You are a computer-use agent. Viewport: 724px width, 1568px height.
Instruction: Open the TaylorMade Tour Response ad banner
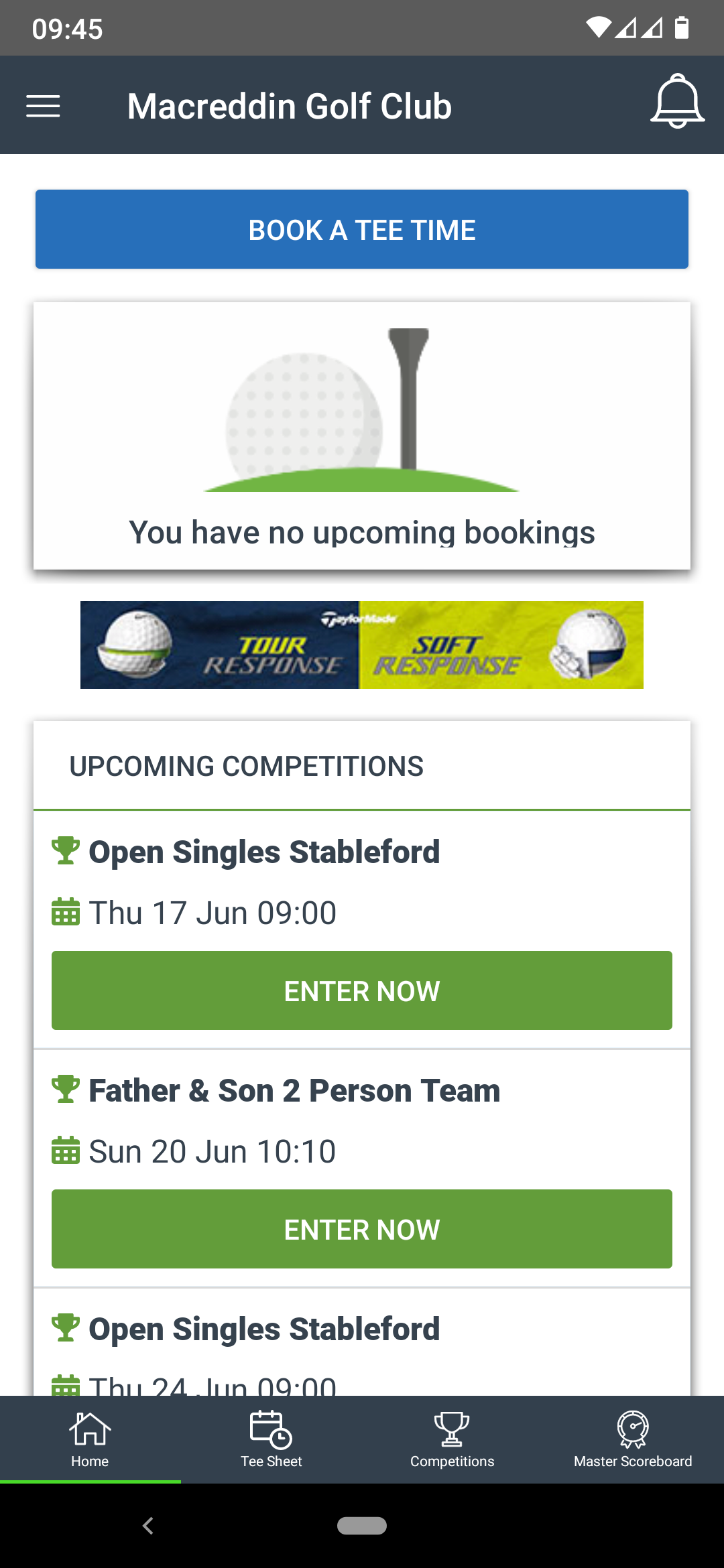362,645
